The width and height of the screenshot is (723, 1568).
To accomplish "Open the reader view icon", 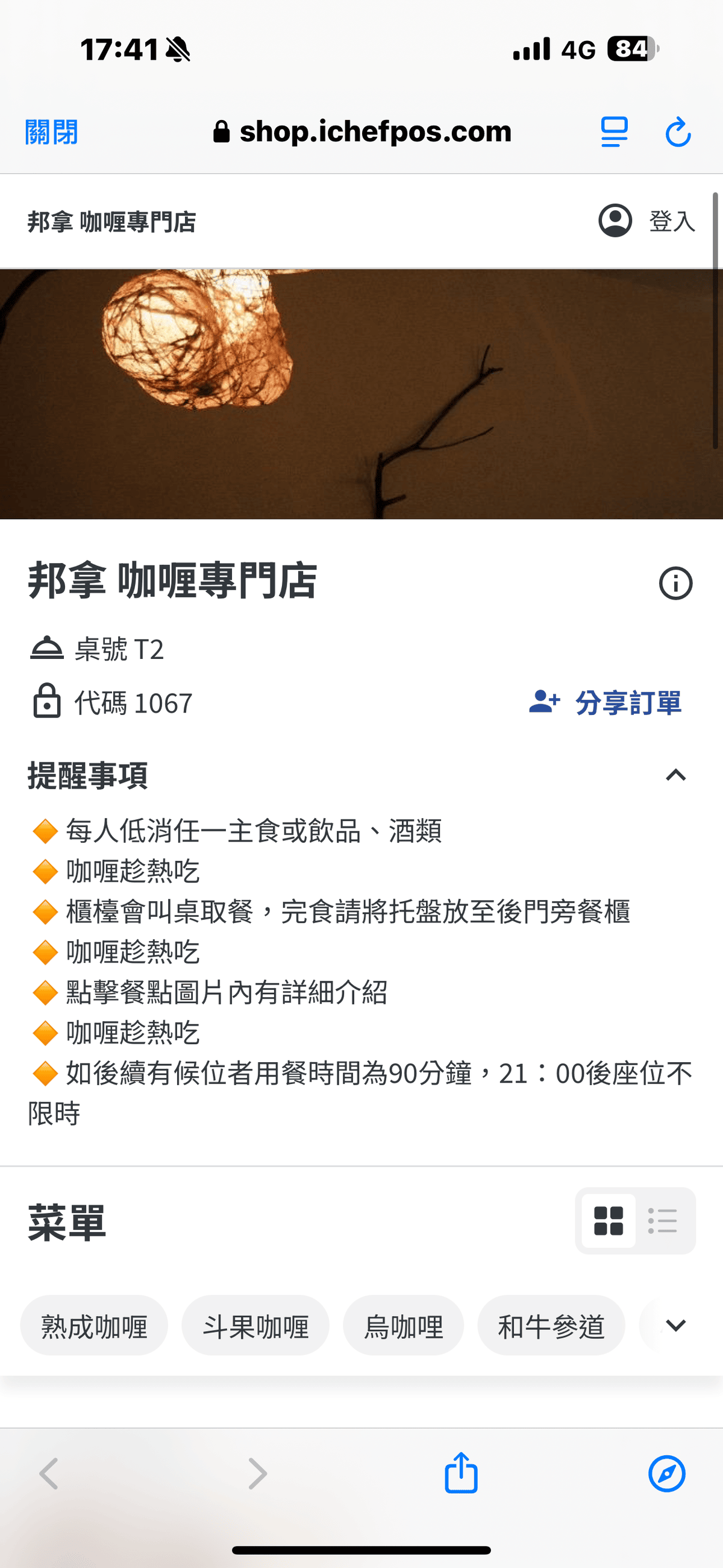I will pos(614,132).
